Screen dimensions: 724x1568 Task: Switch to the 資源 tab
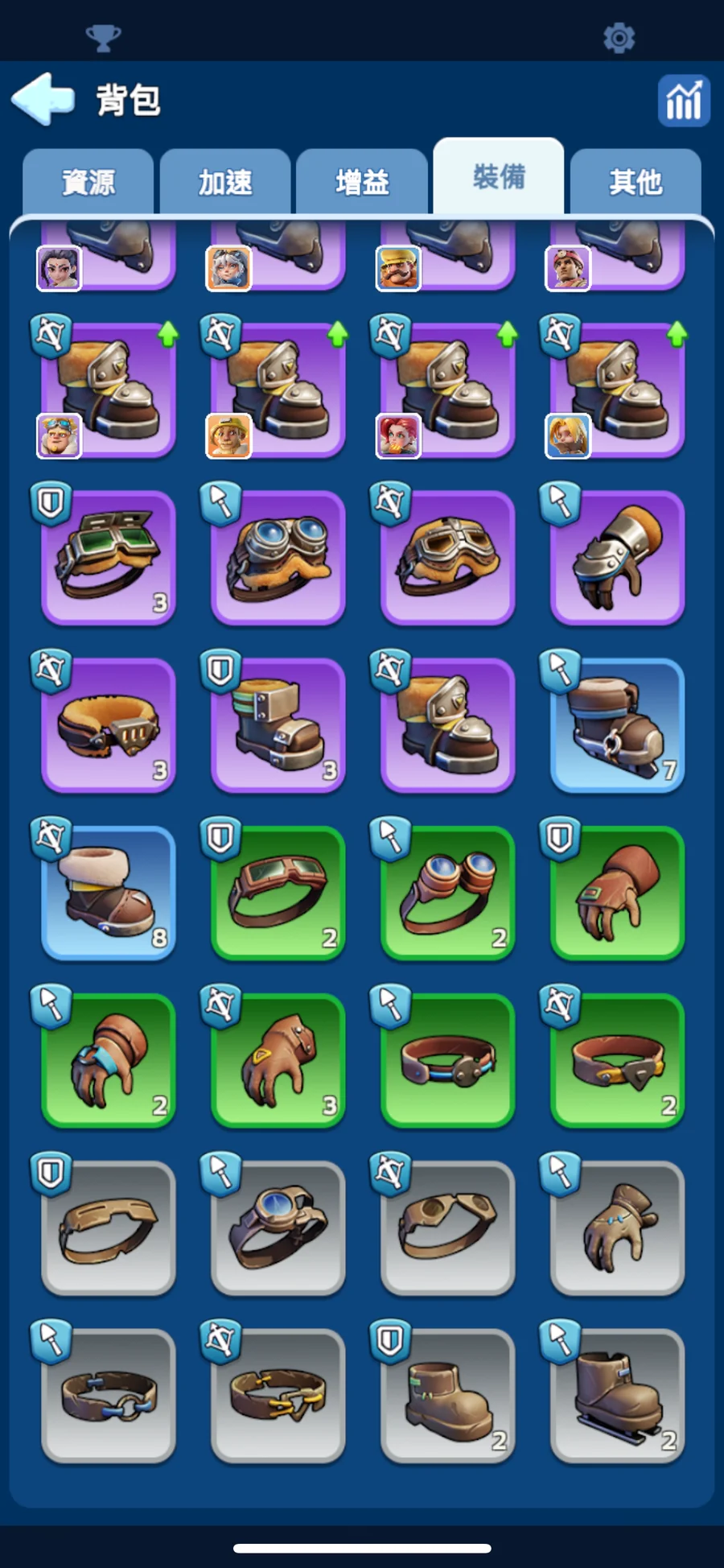pyautogui.click(x=88, y=183)
